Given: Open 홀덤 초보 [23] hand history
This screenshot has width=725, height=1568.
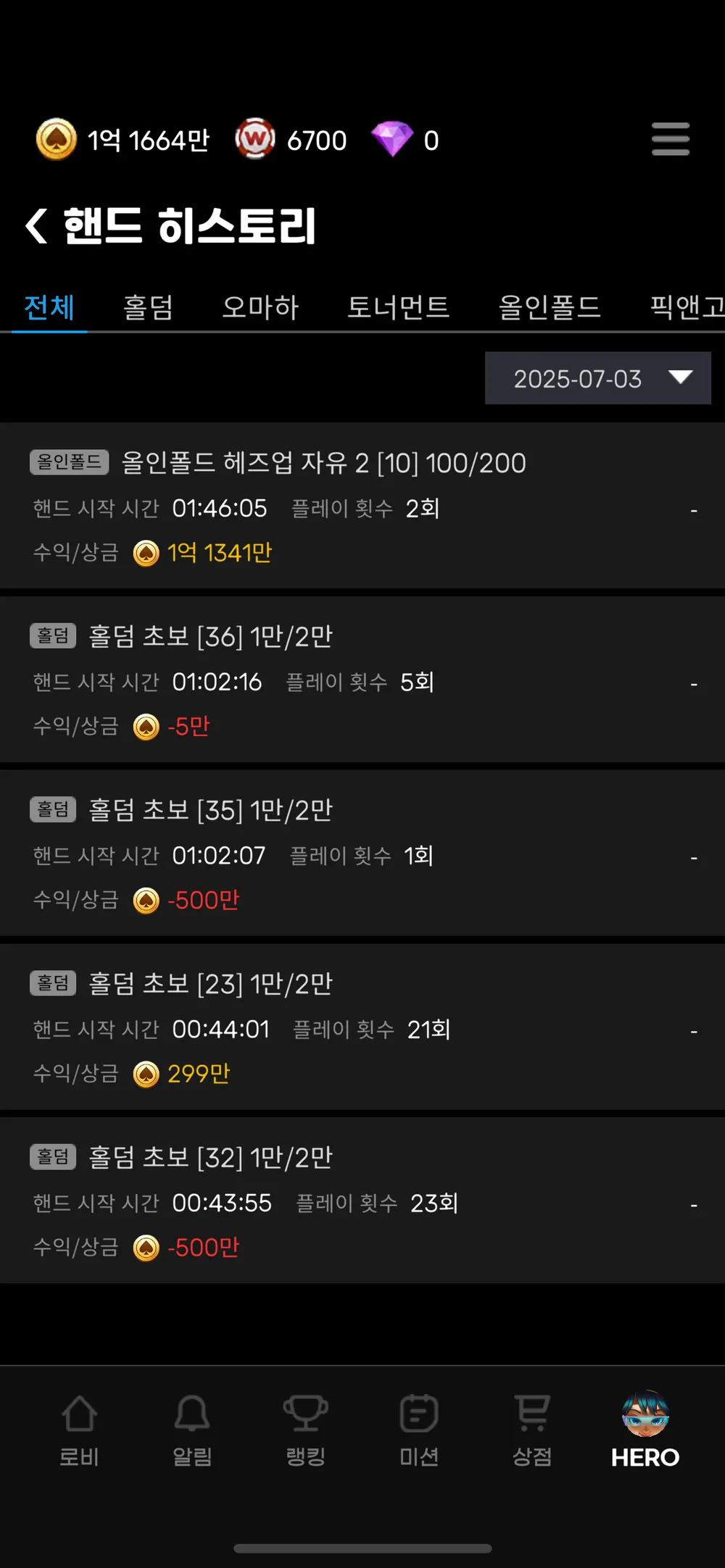Looking at the screenshot, I should coord(362,1027).
